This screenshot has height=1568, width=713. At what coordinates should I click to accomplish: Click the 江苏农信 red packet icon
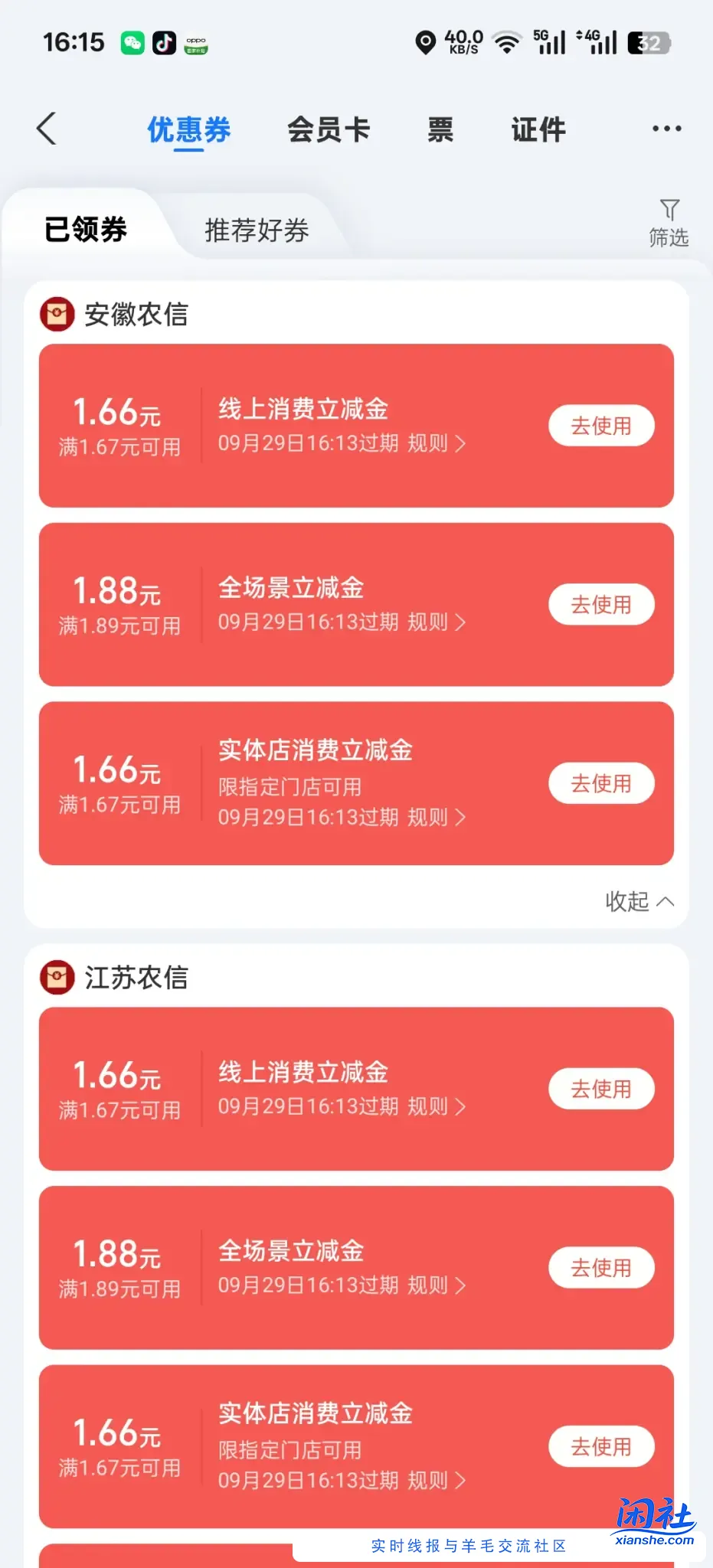coord(57,975)
